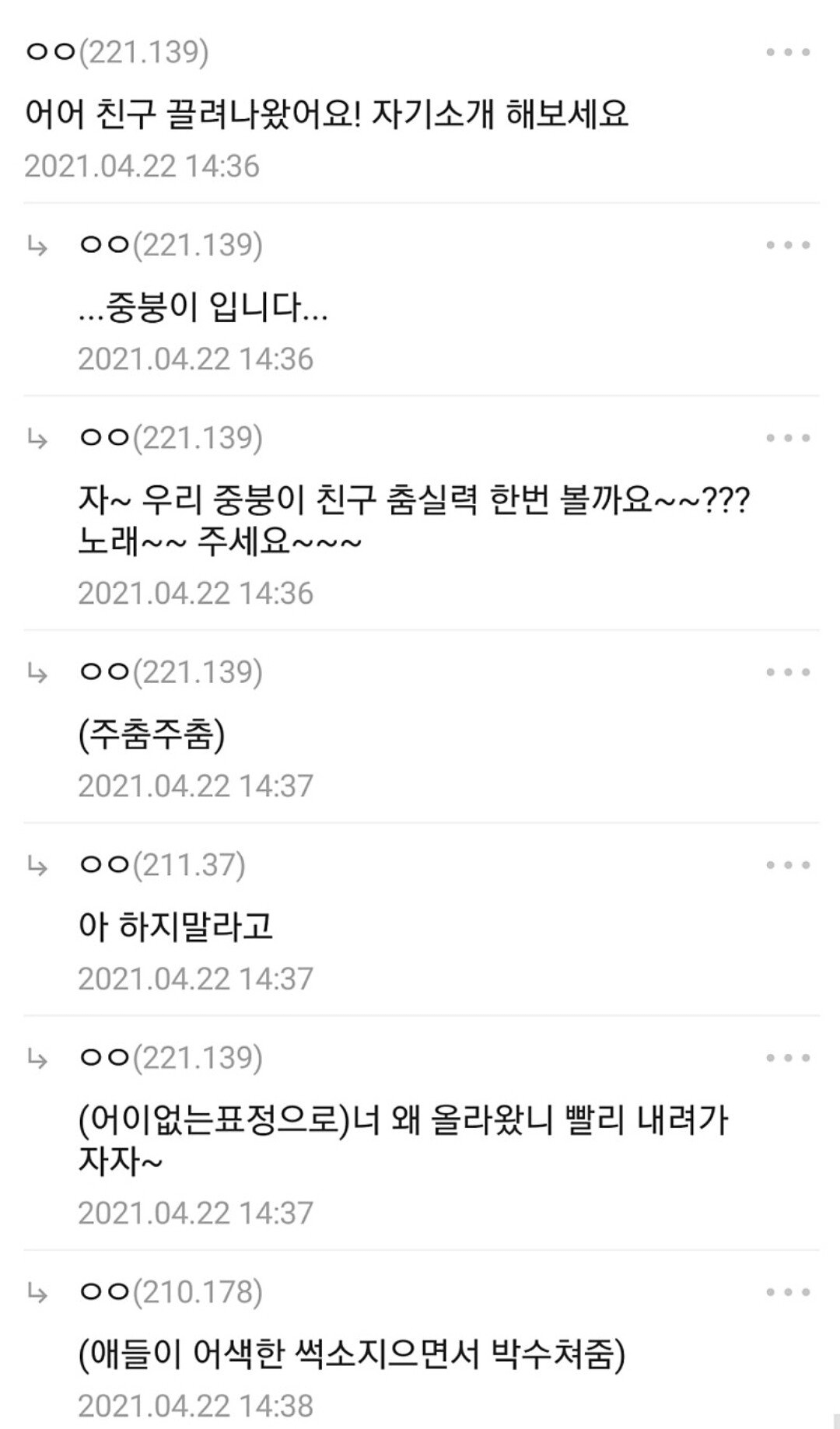The height and width of the screenshot is (1429, 840).
Task: Open overflow menu for the reply '춤실력 한번 볼까요'
Action: [788, 439]
